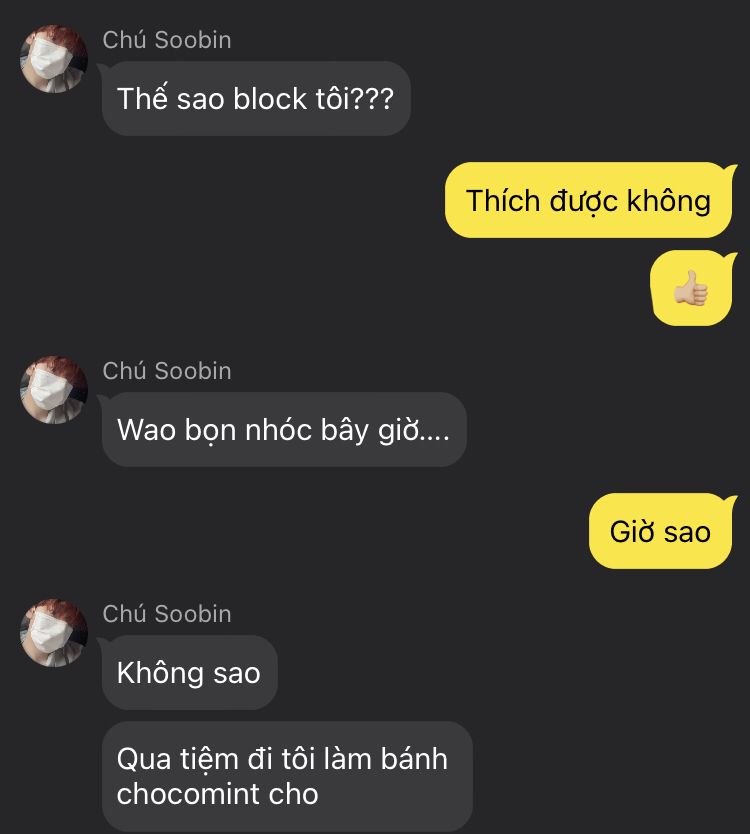750x834 pixels.
Task: Open Chú Soobin's avatar beside "Không sao"
Action: coord(54,633)
